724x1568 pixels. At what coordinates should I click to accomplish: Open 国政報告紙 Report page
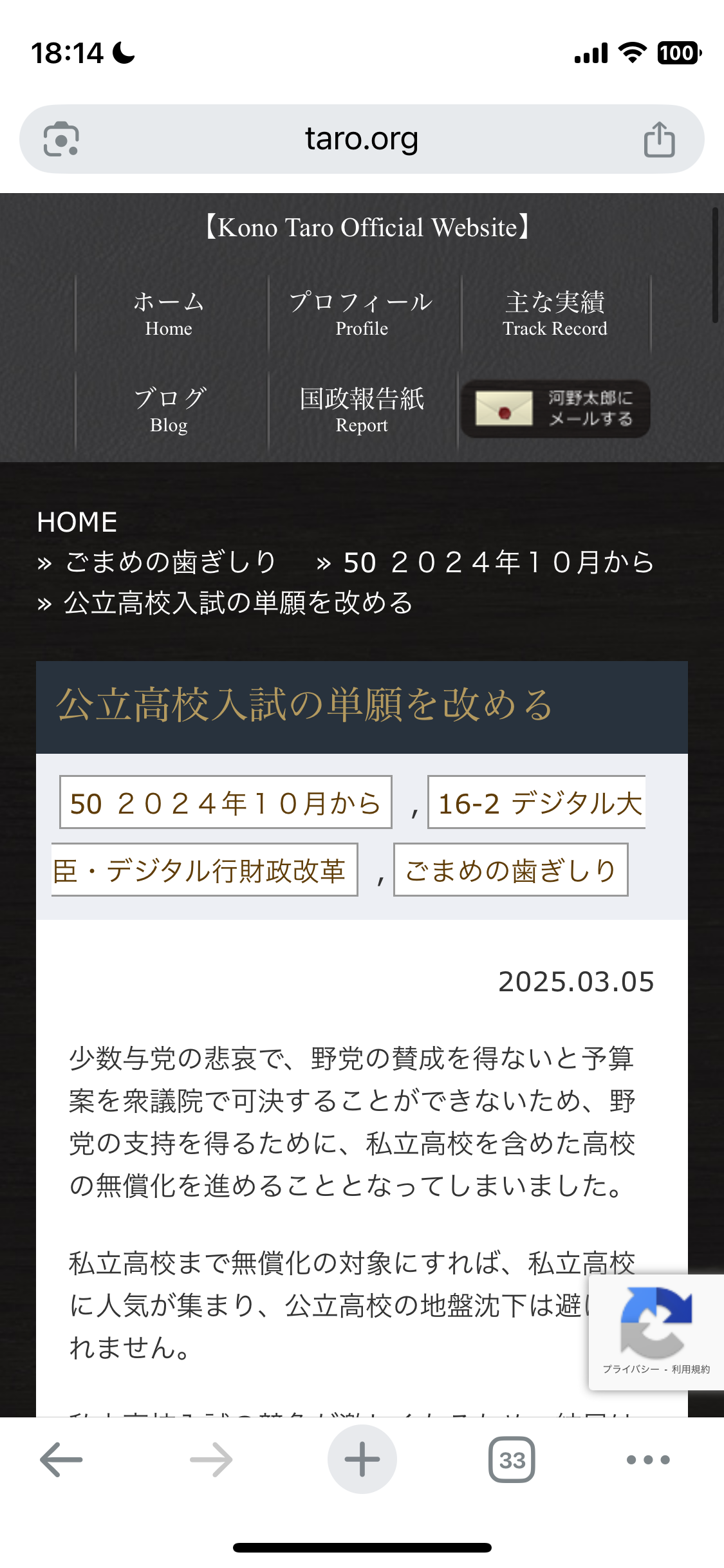(x=362, y=410)
